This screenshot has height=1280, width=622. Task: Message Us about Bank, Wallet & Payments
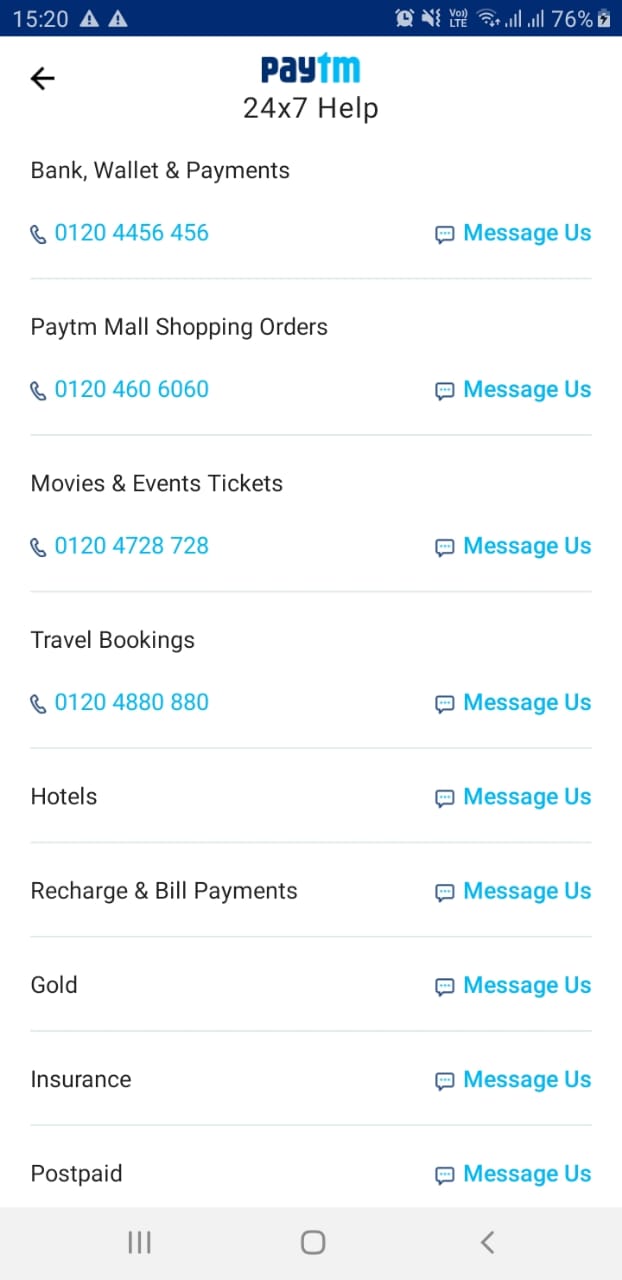point(514,233)
